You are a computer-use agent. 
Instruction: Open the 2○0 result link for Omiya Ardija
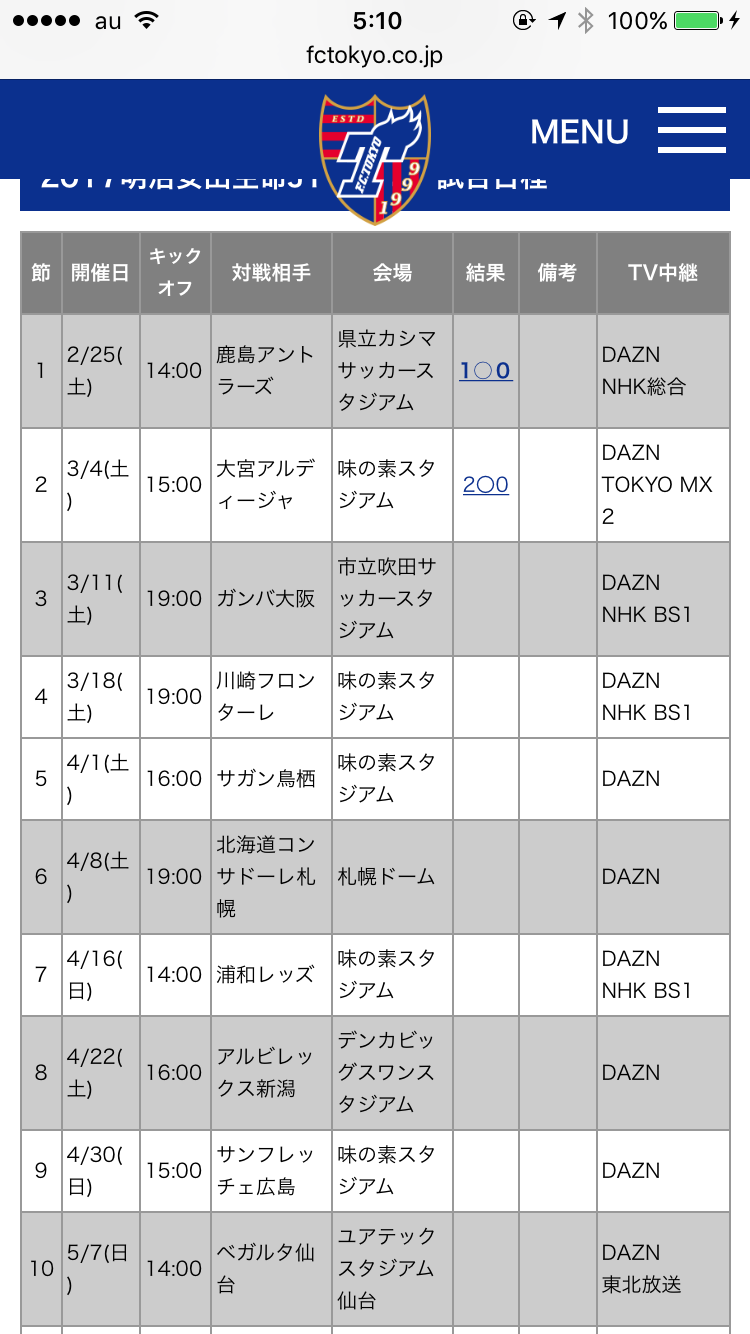pyautogui.click(x=486, y=485)
